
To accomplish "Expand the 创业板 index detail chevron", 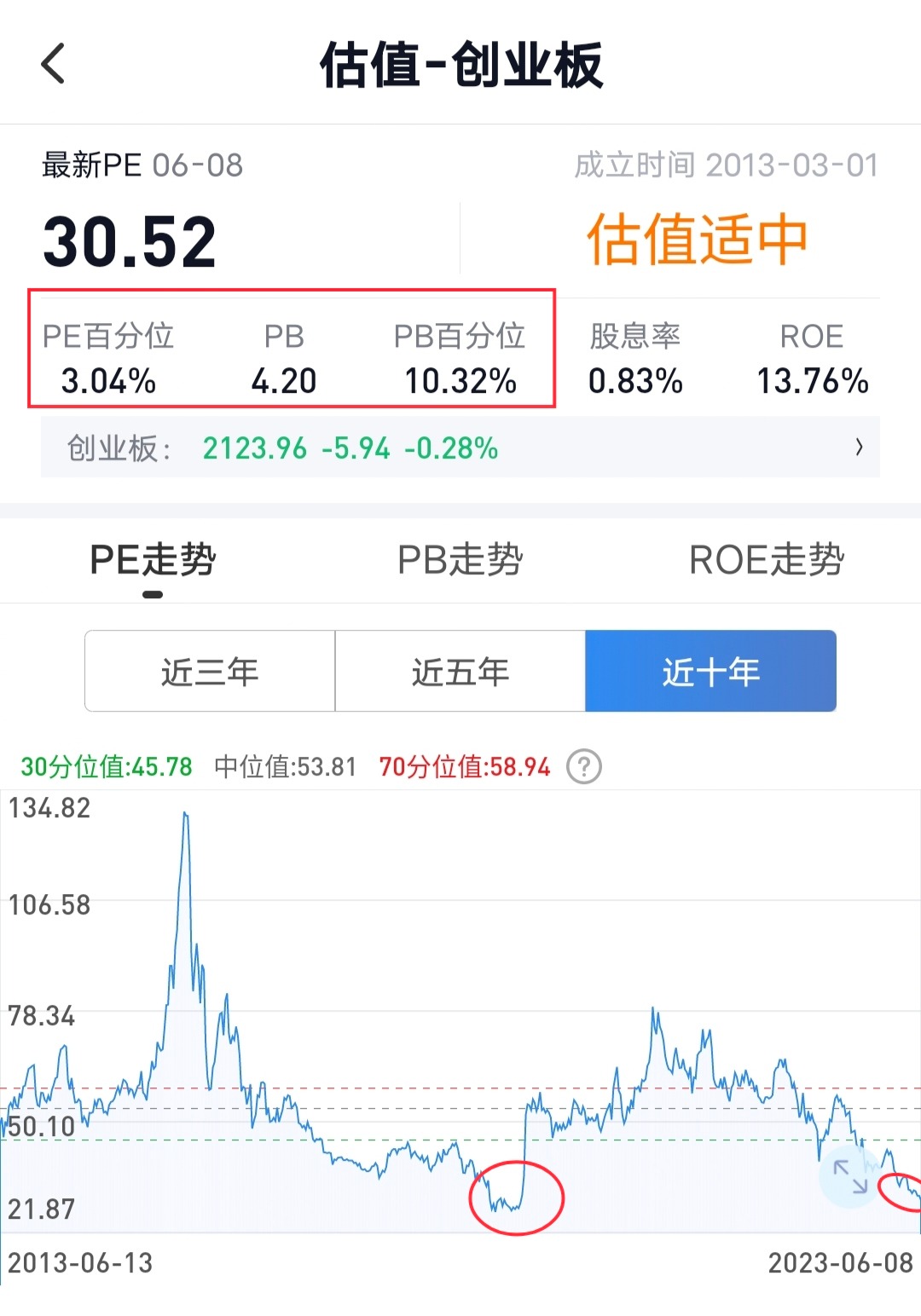I will click(859, 447).
